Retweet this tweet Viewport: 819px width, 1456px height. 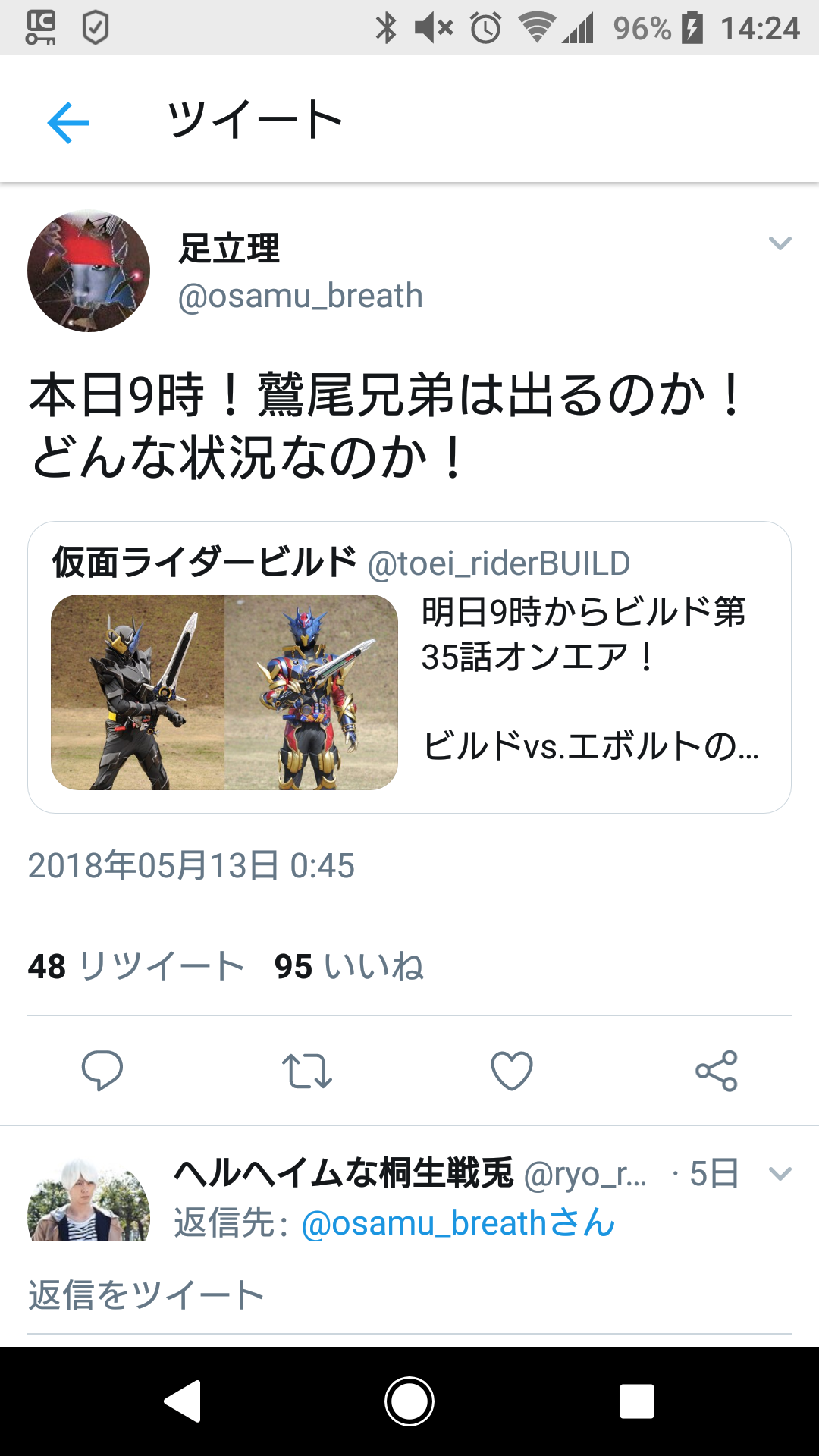point(307,1071)
